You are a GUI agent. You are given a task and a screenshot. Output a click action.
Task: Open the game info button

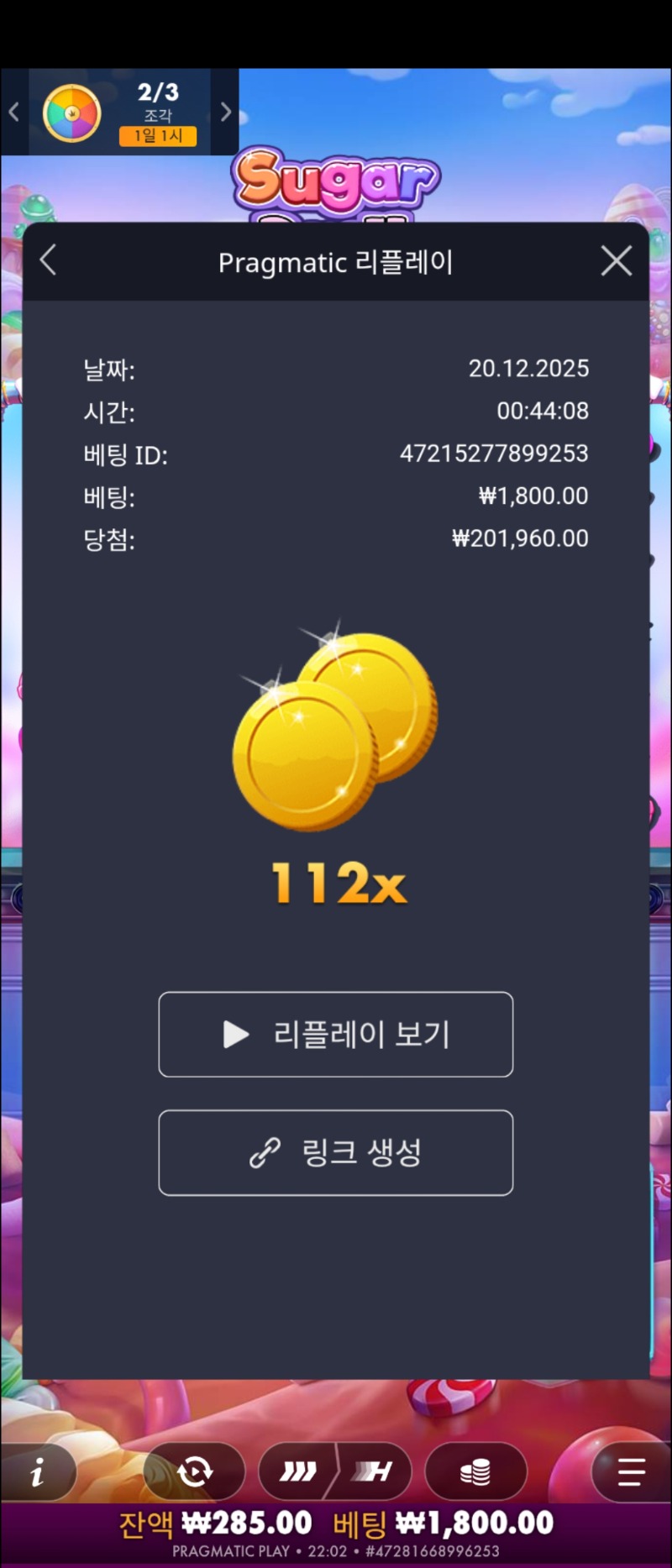38,1471
